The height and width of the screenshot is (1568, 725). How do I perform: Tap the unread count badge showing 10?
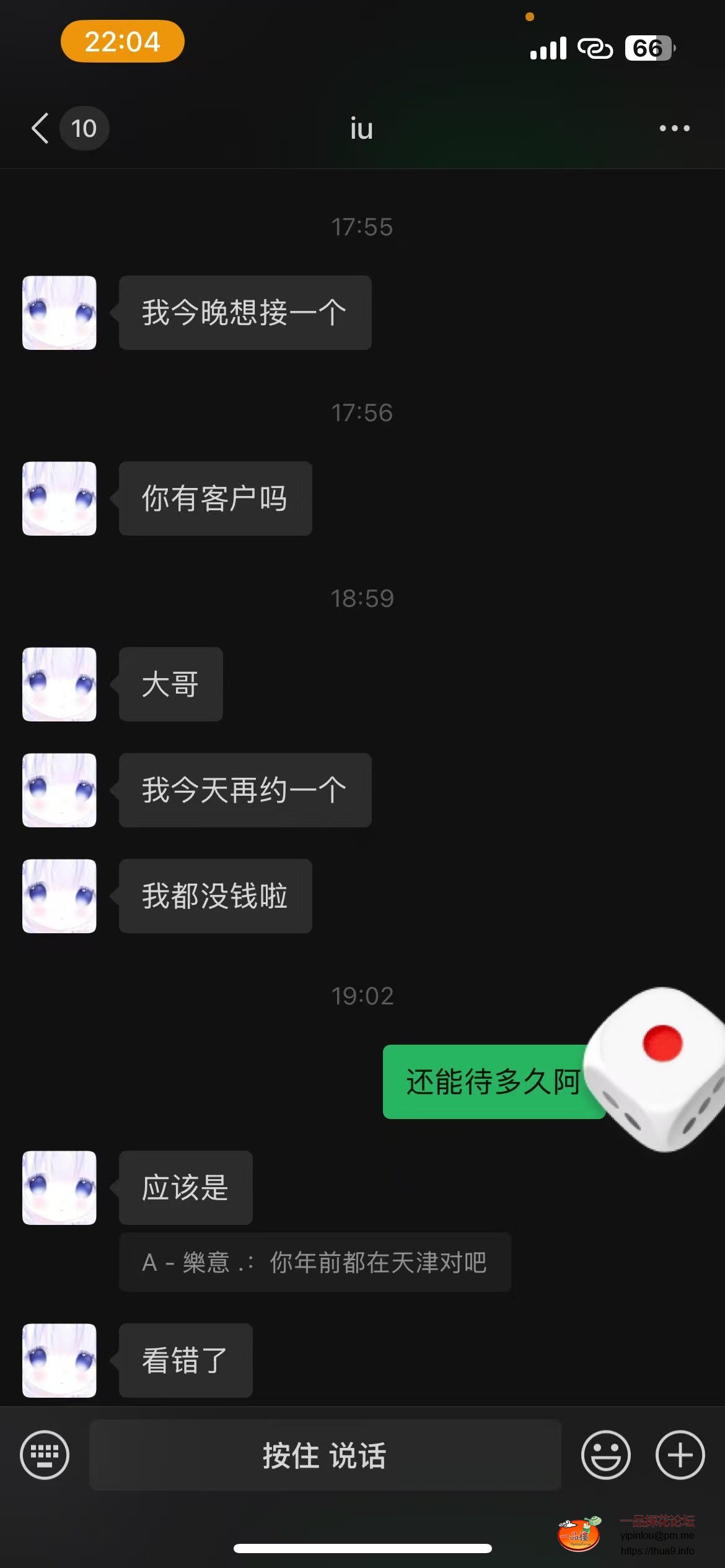click(x=84, y=128)
